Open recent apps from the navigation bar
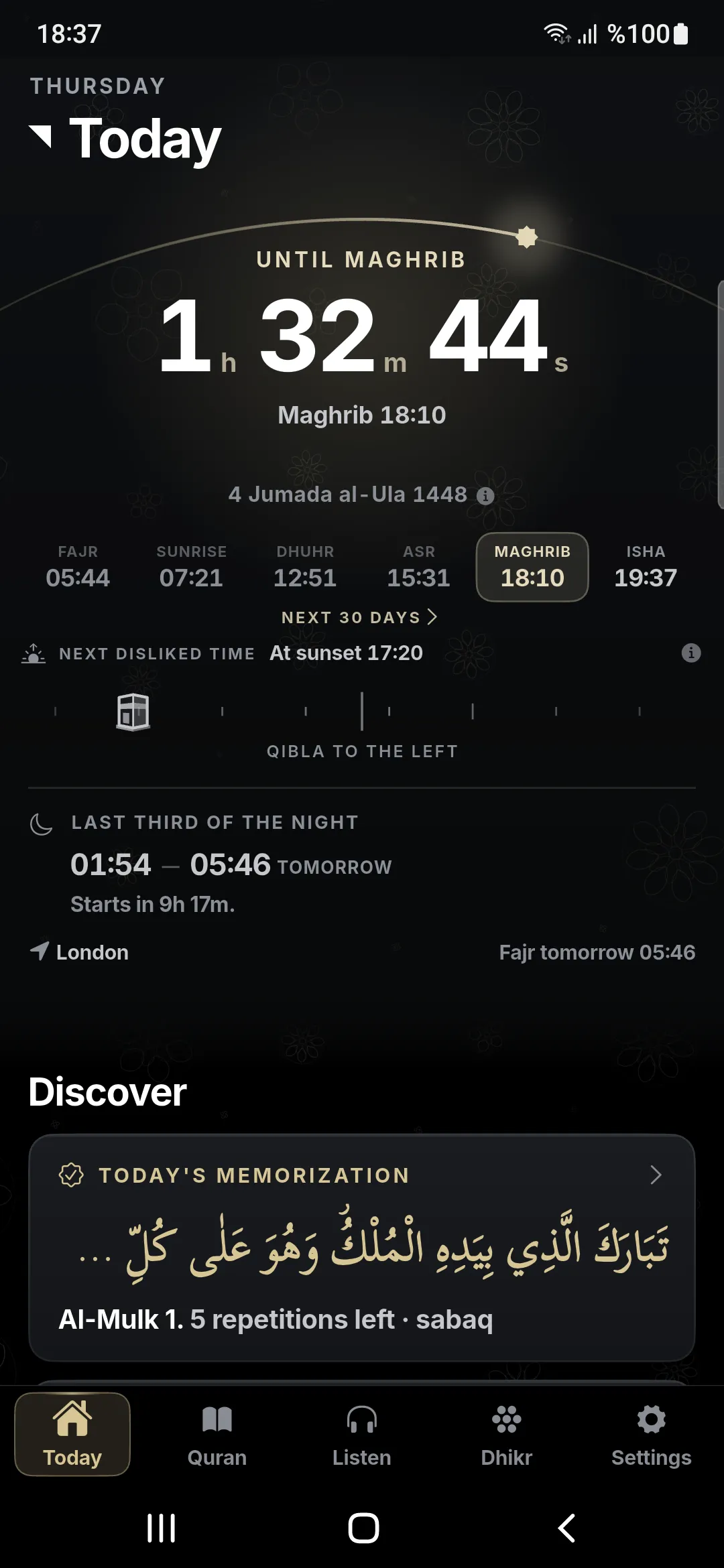724x1568 pixels. point(162,1528)
